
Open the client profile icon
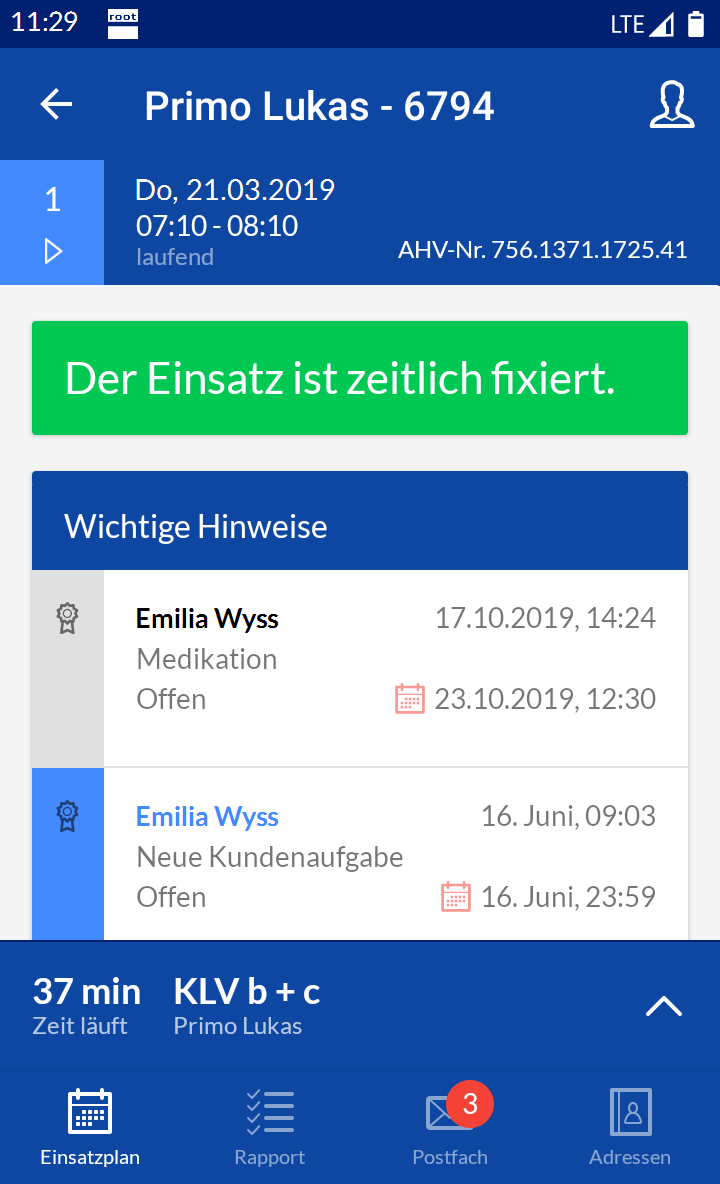672,104
